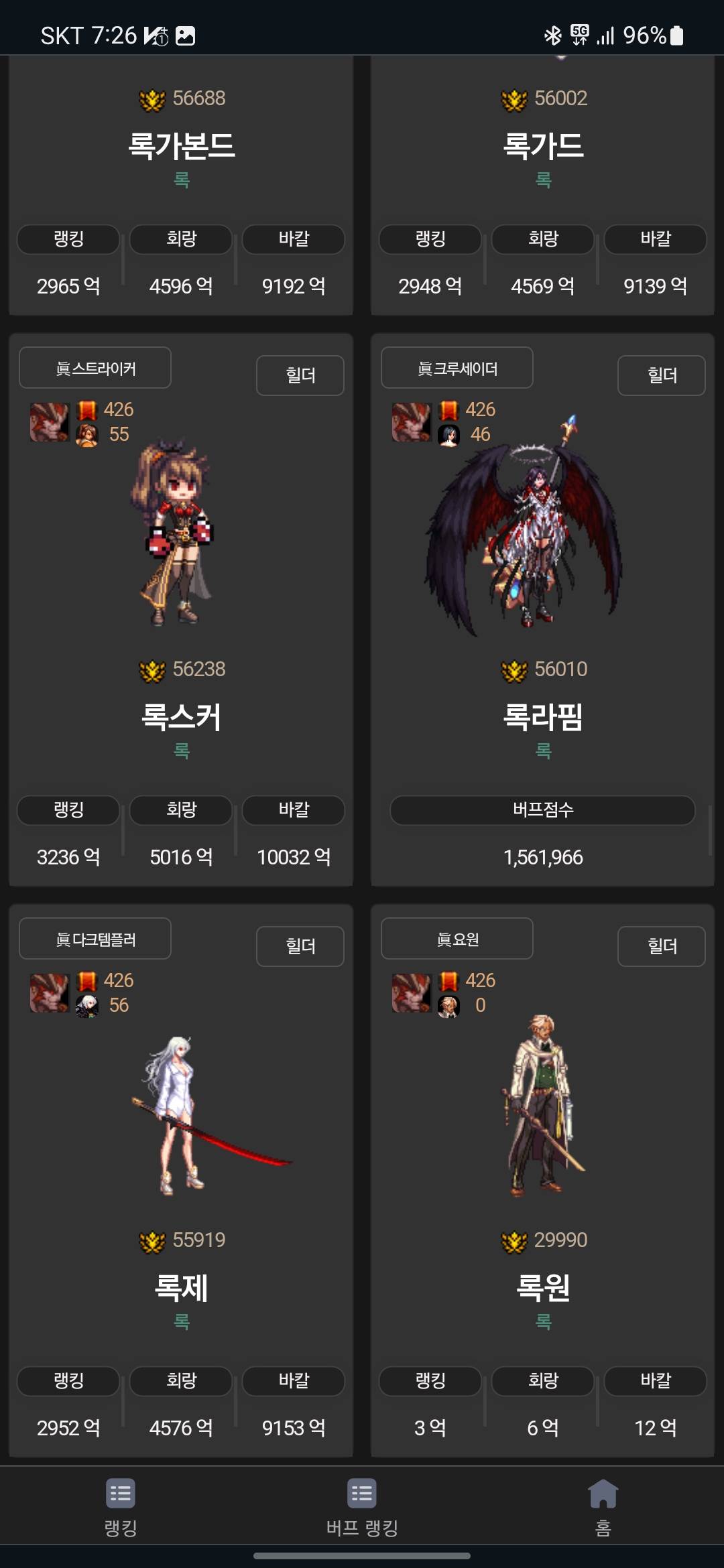The image size is (724, 1568).
Task: View the 록원 character card
Action: pyautogui.click(x=543, y=1287)
